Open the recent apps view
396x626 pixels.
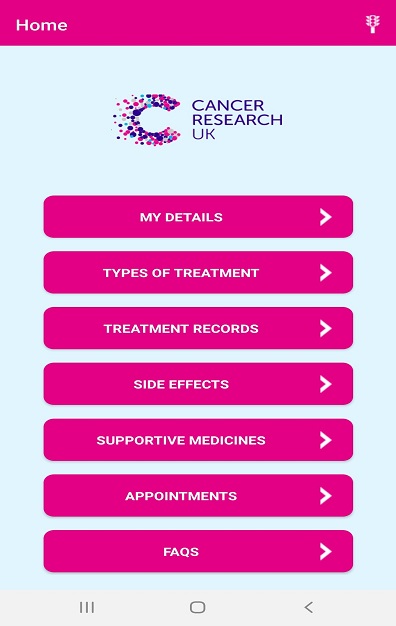(87, 607)
